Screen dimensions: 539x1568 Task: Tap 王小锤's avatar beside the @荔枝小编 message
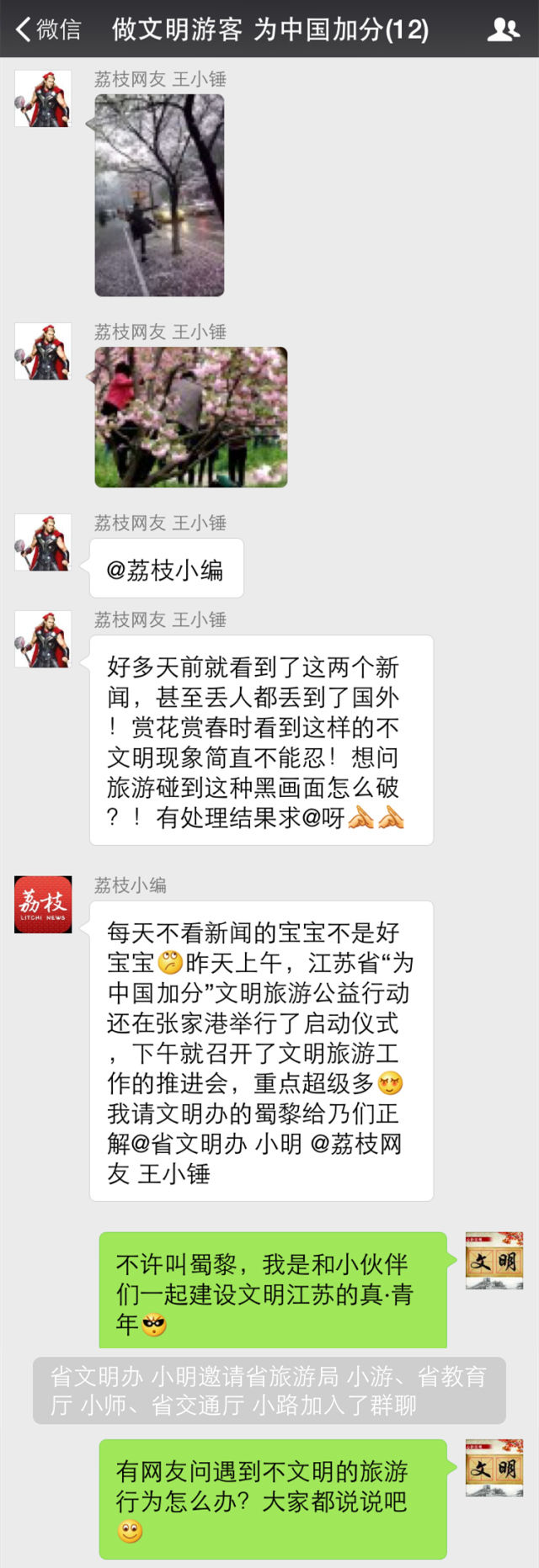point(43,543)
